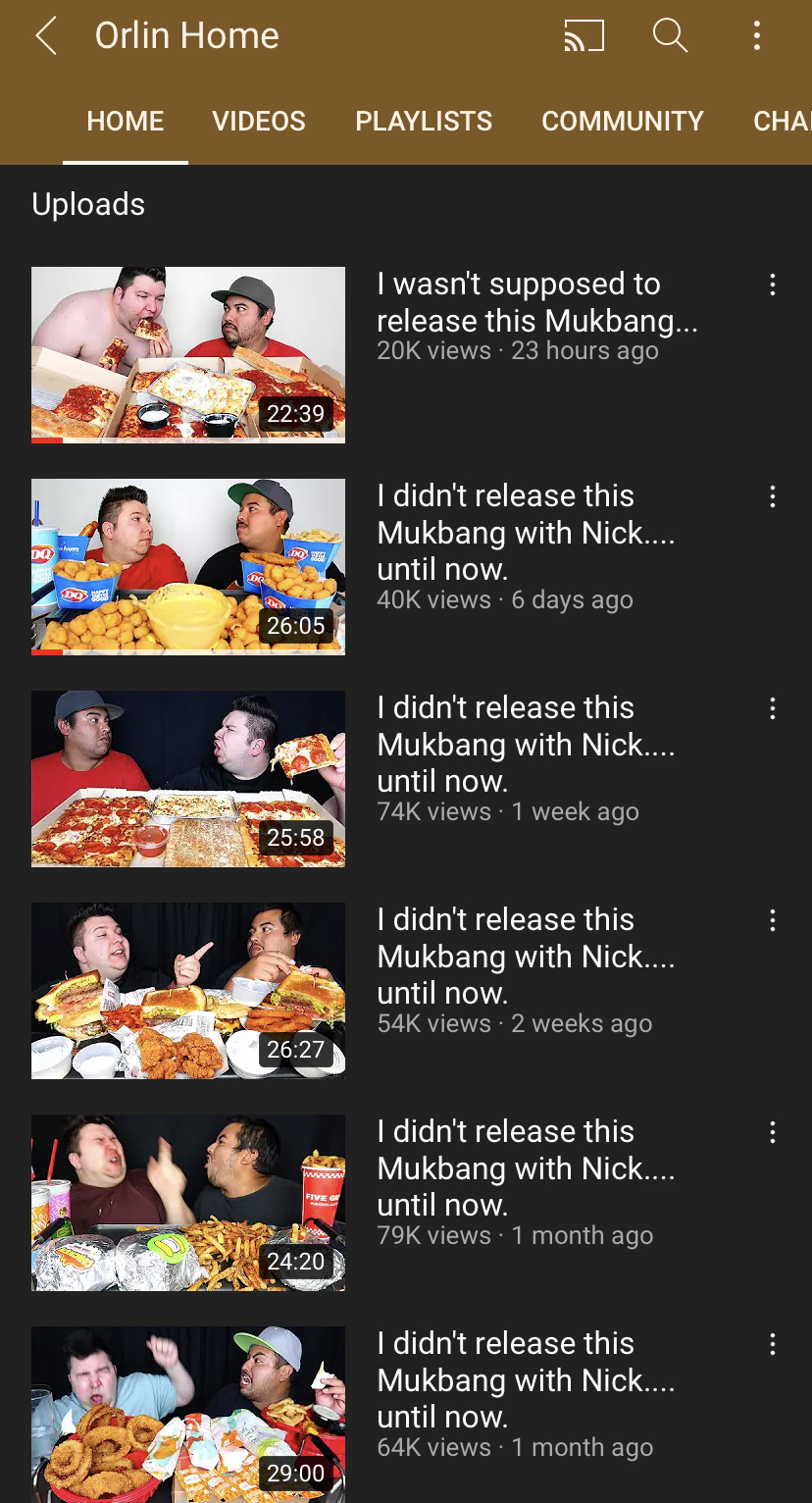Screen dimensions: 812x1503
Task: Open the cast to device icon
Action: coord(584,36)
